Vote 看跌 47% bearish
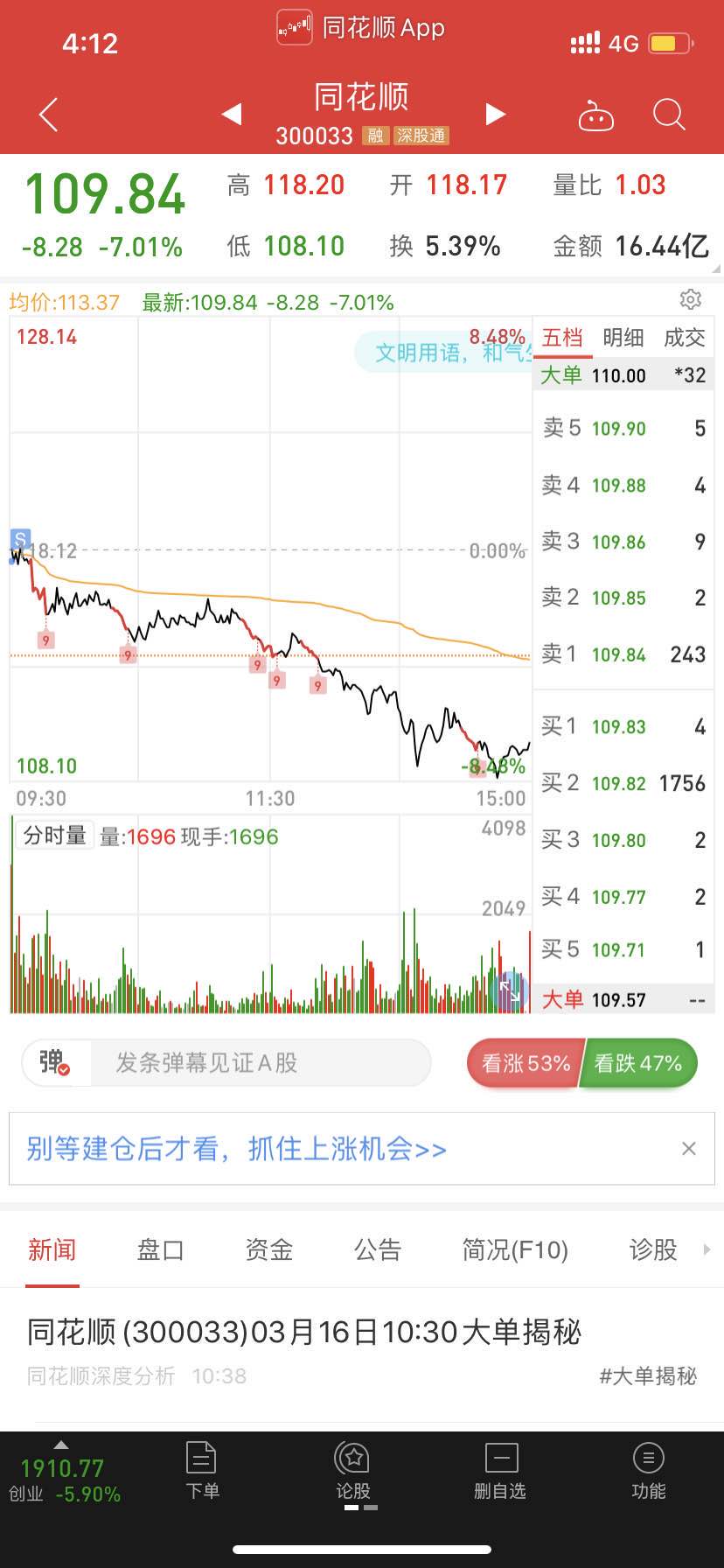 tap(638, 1063)
